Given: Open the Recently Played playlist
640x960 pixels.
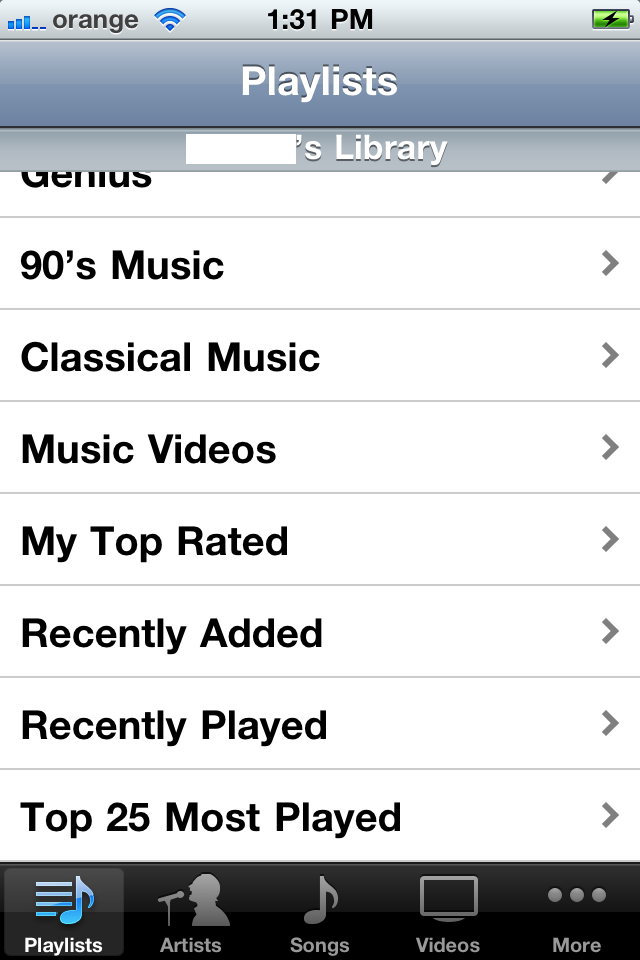Looking at the screenshot, I should (320, 725).
